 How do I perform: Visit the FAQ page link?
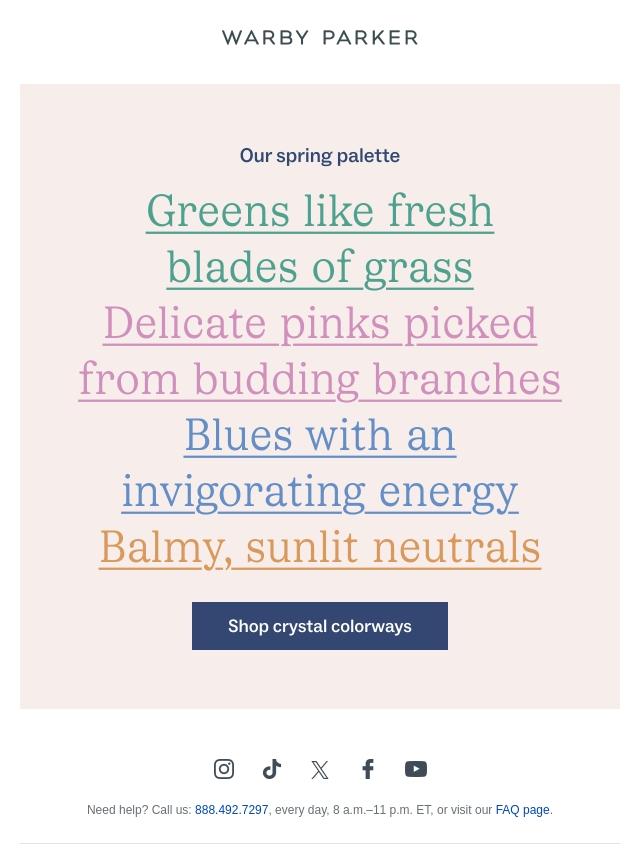click(x=522, y=810)
